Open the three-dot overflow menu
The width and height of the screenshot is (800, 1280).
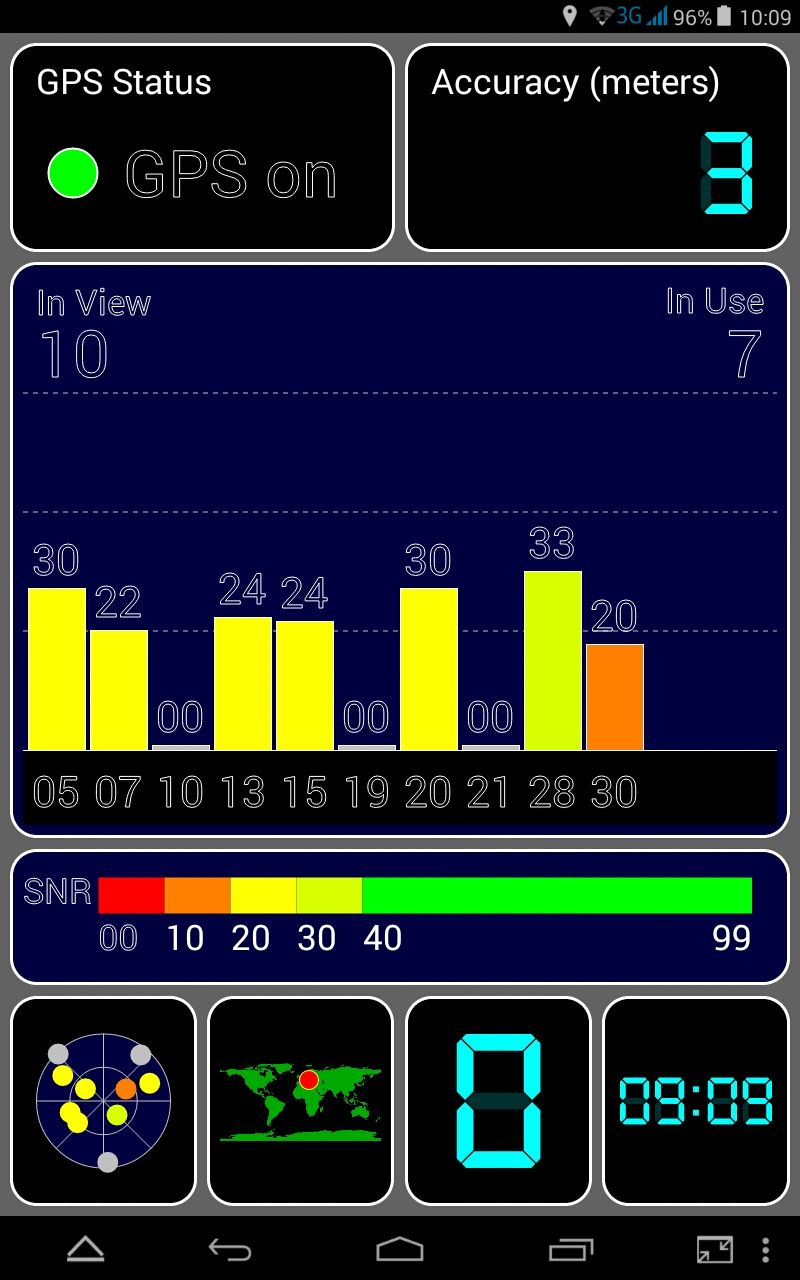pos(766,1249)
